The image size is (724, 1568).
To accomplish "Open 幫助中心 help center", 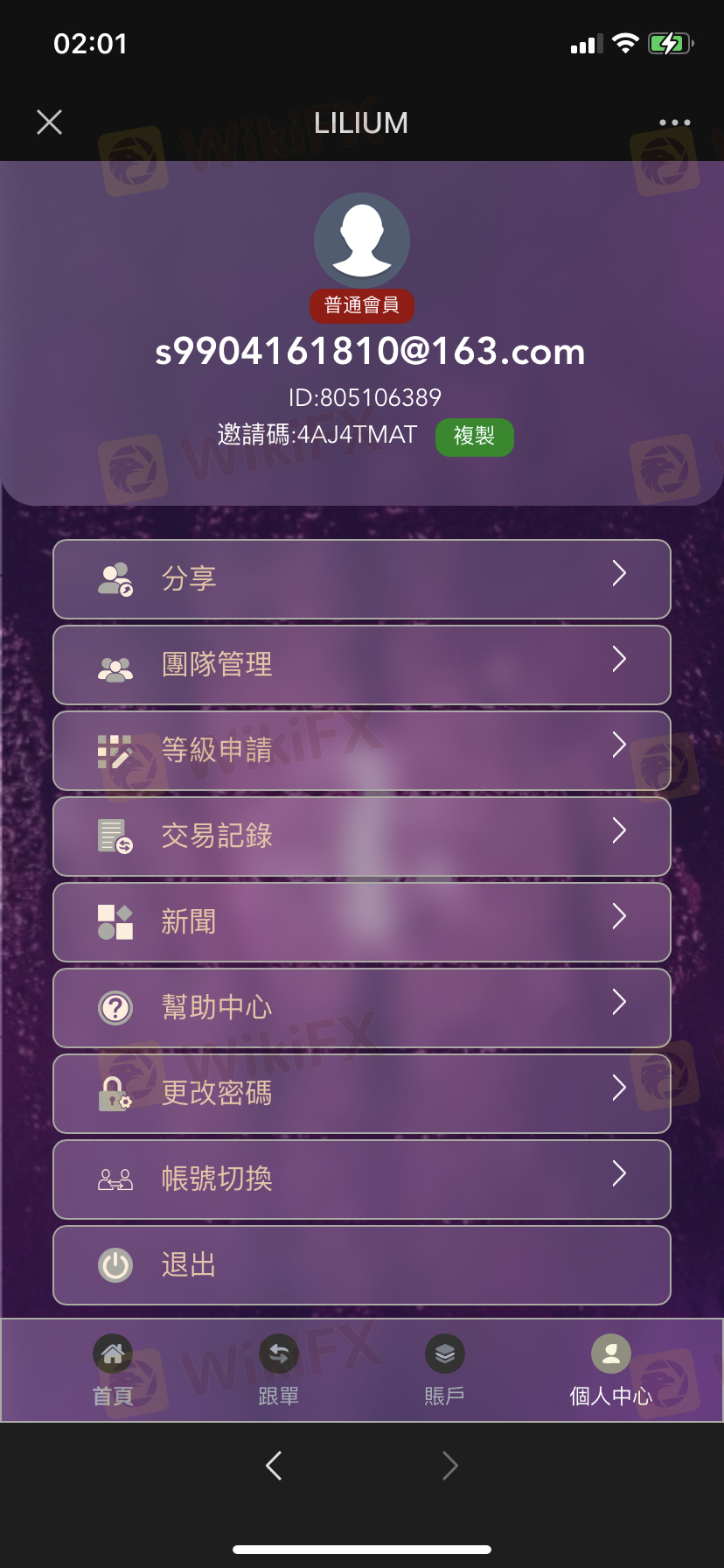I will coord(362,1008).
